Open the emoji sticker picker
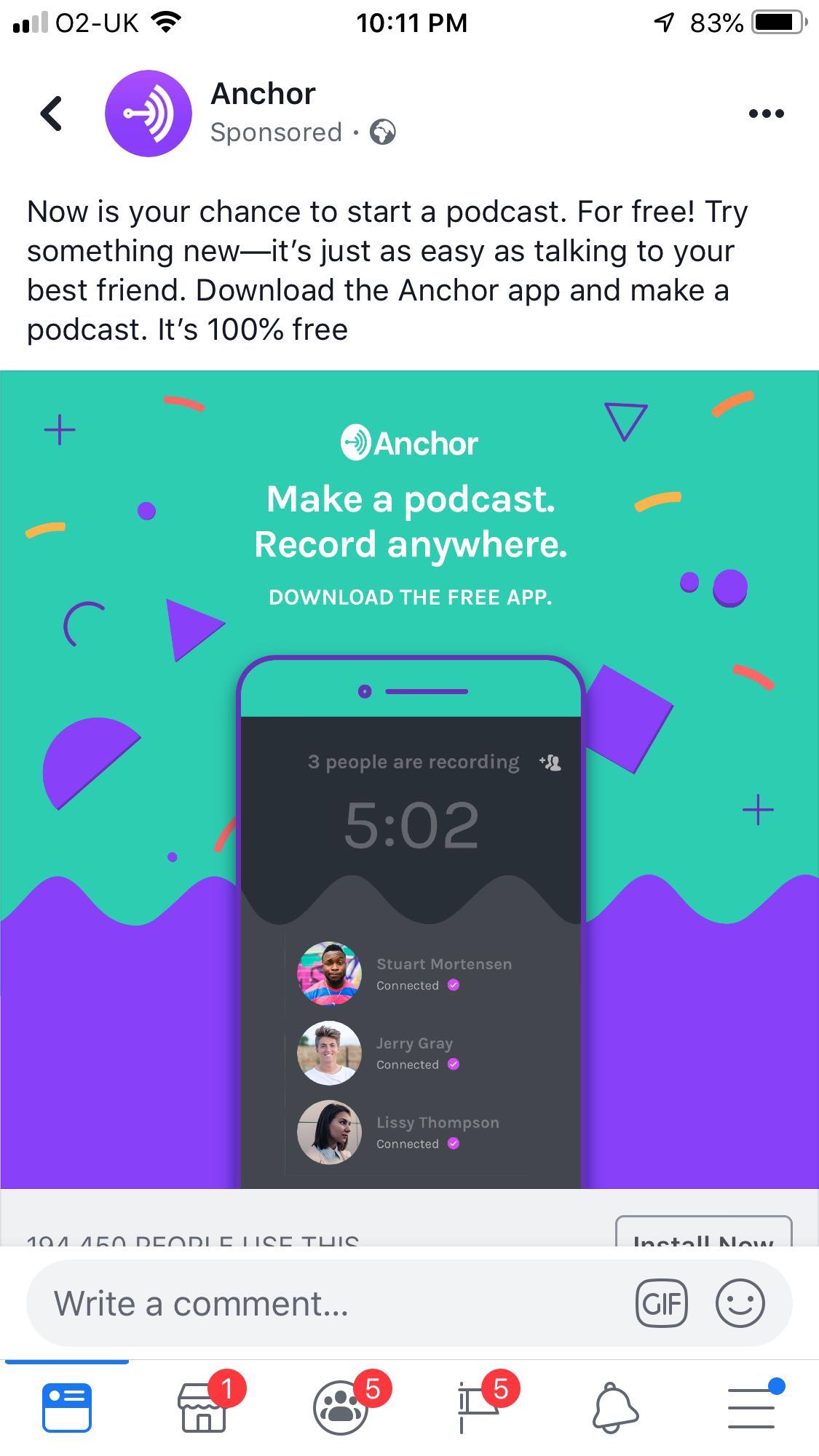The image size is (819, 1456). pyautogui.click(x=740, y=1303)
